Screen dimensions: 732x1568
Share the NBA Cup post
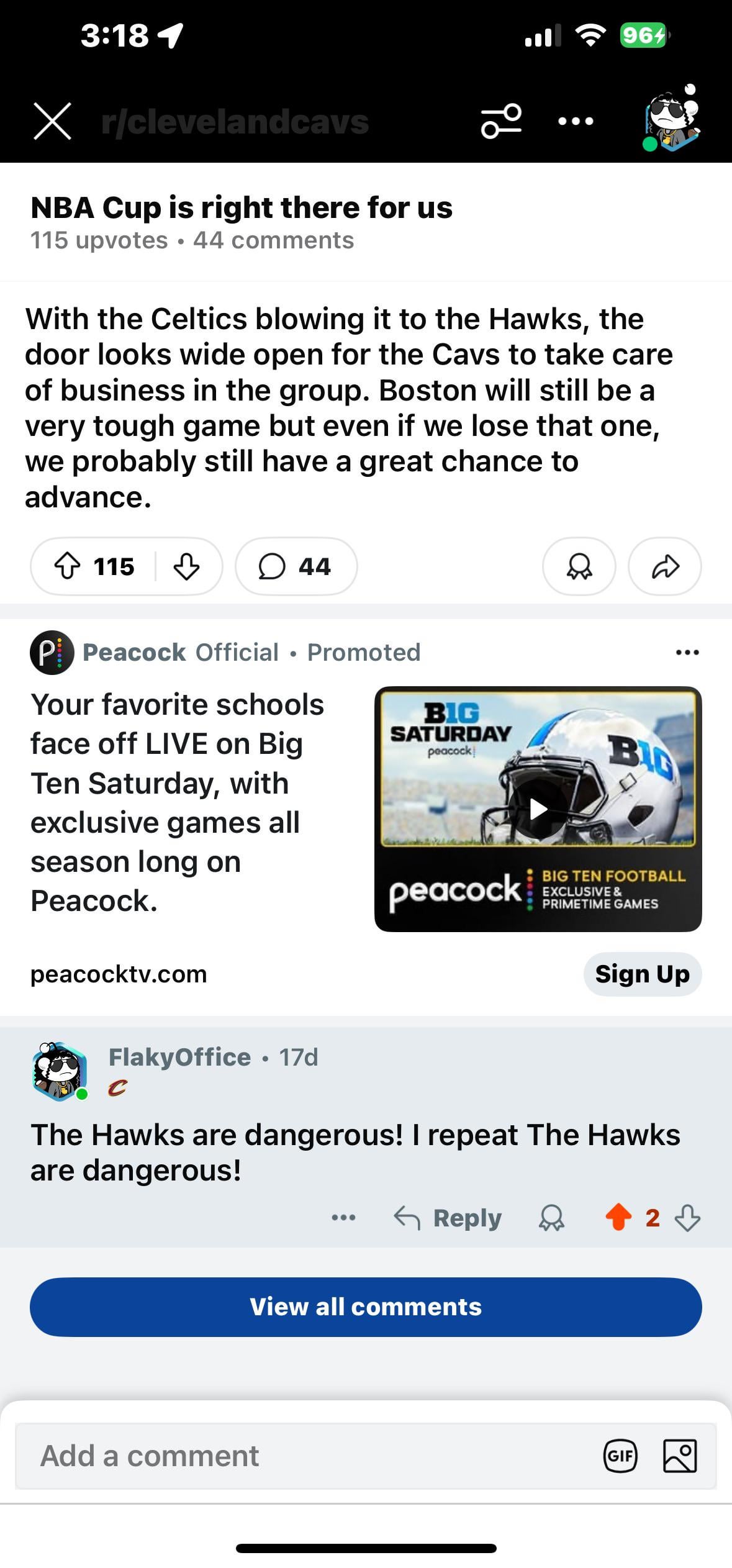[664, 566]
